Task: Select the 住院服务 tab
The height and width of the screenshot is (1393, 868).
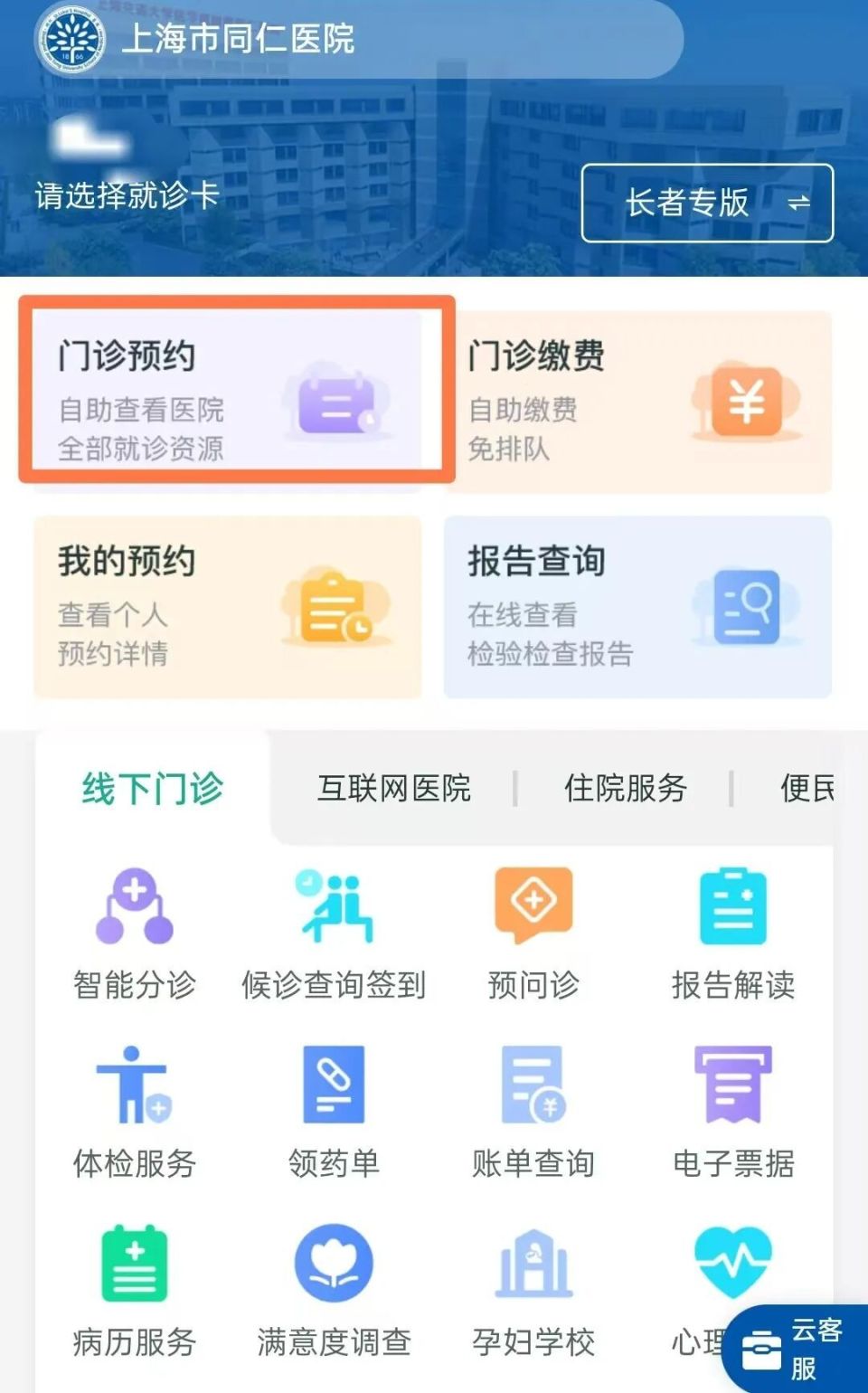Action: point(624,789)
